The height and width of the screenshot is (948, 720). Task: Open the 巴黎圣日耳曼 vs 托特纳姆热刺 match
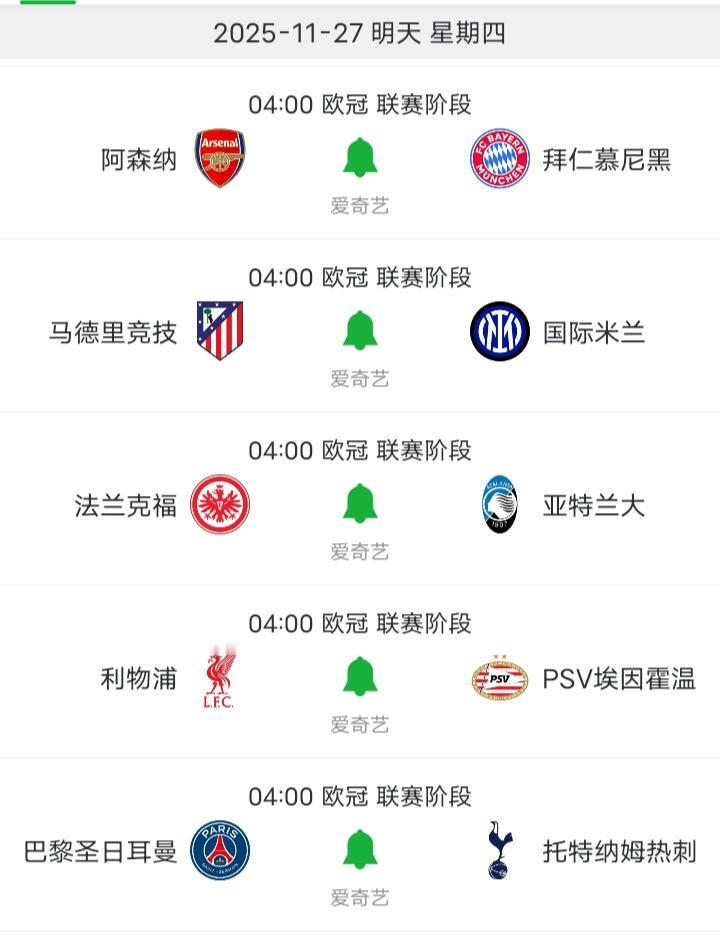[100, 852]
